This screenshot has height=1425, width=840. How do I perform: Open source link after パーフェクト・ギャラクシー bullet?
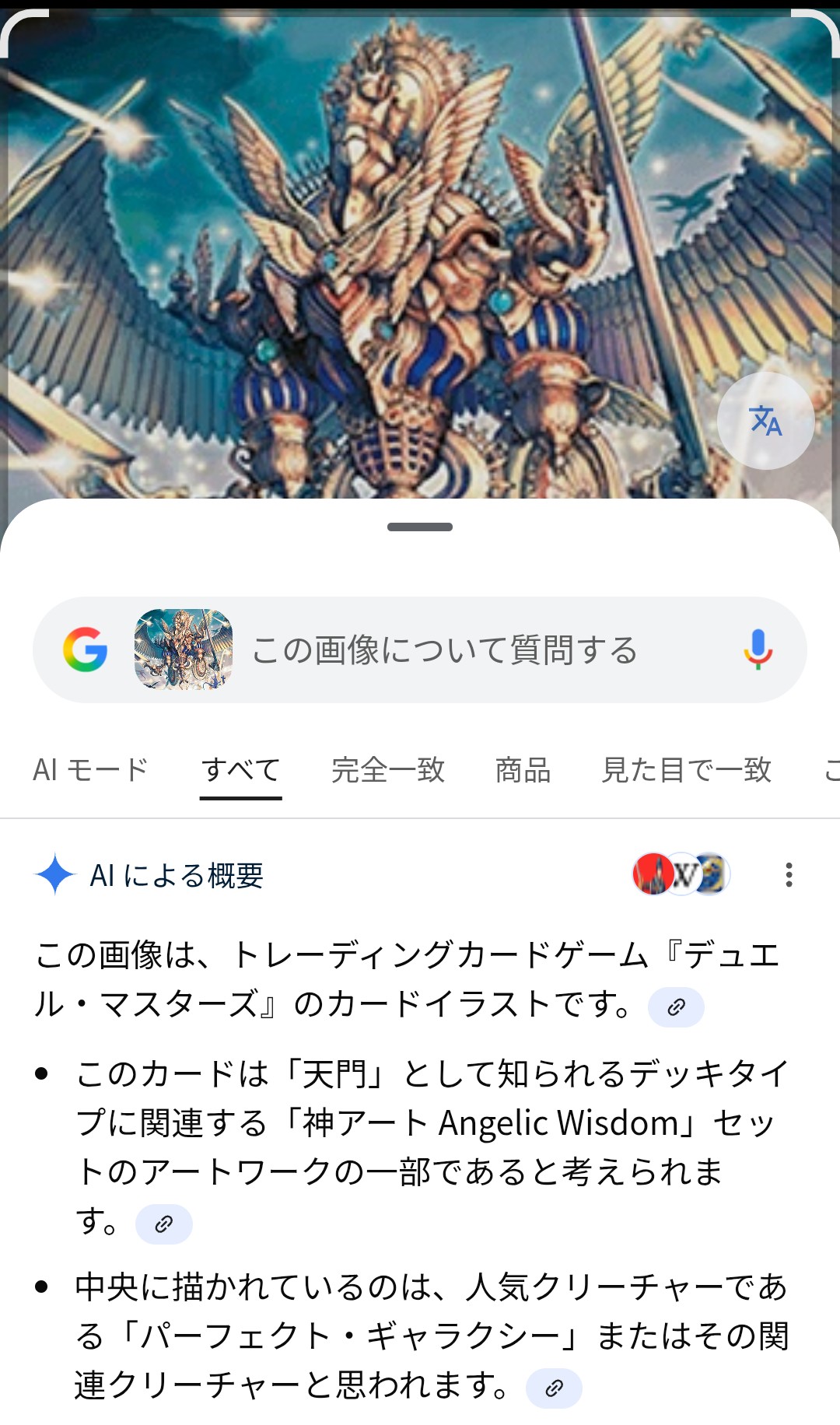pos(554,1388)
